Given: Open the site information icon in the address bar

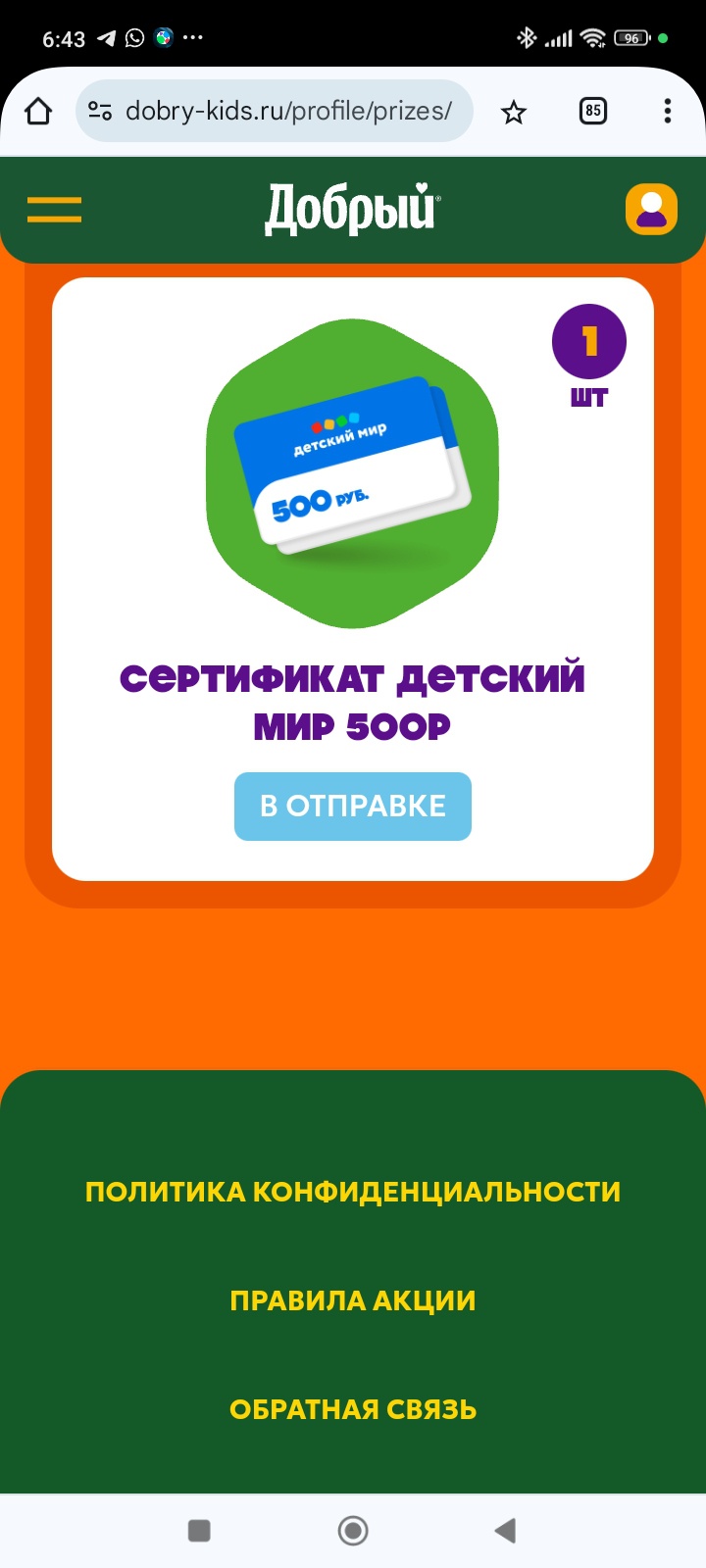Looking at the screenshot, I should coord(100,112).
